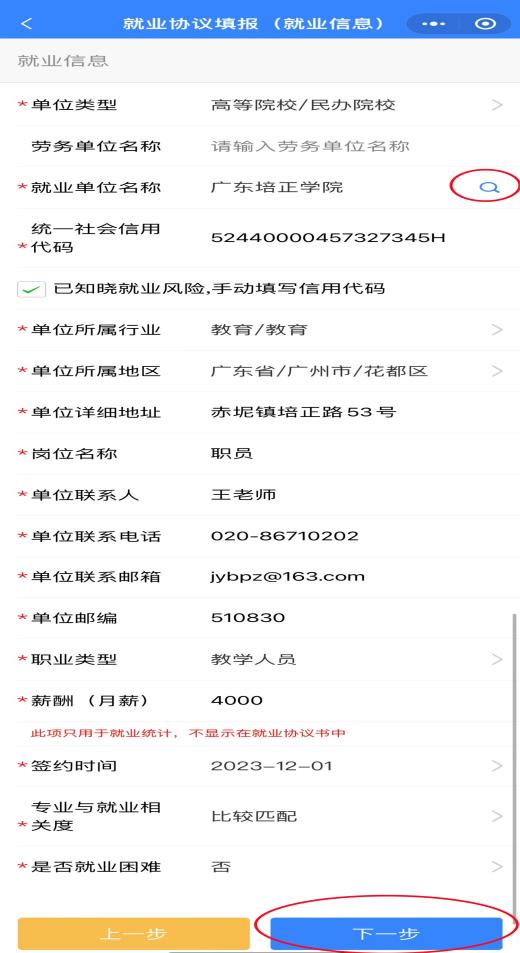Open the mini program three-dot menu
Viewport: 520px width, 953px height.
434,24
